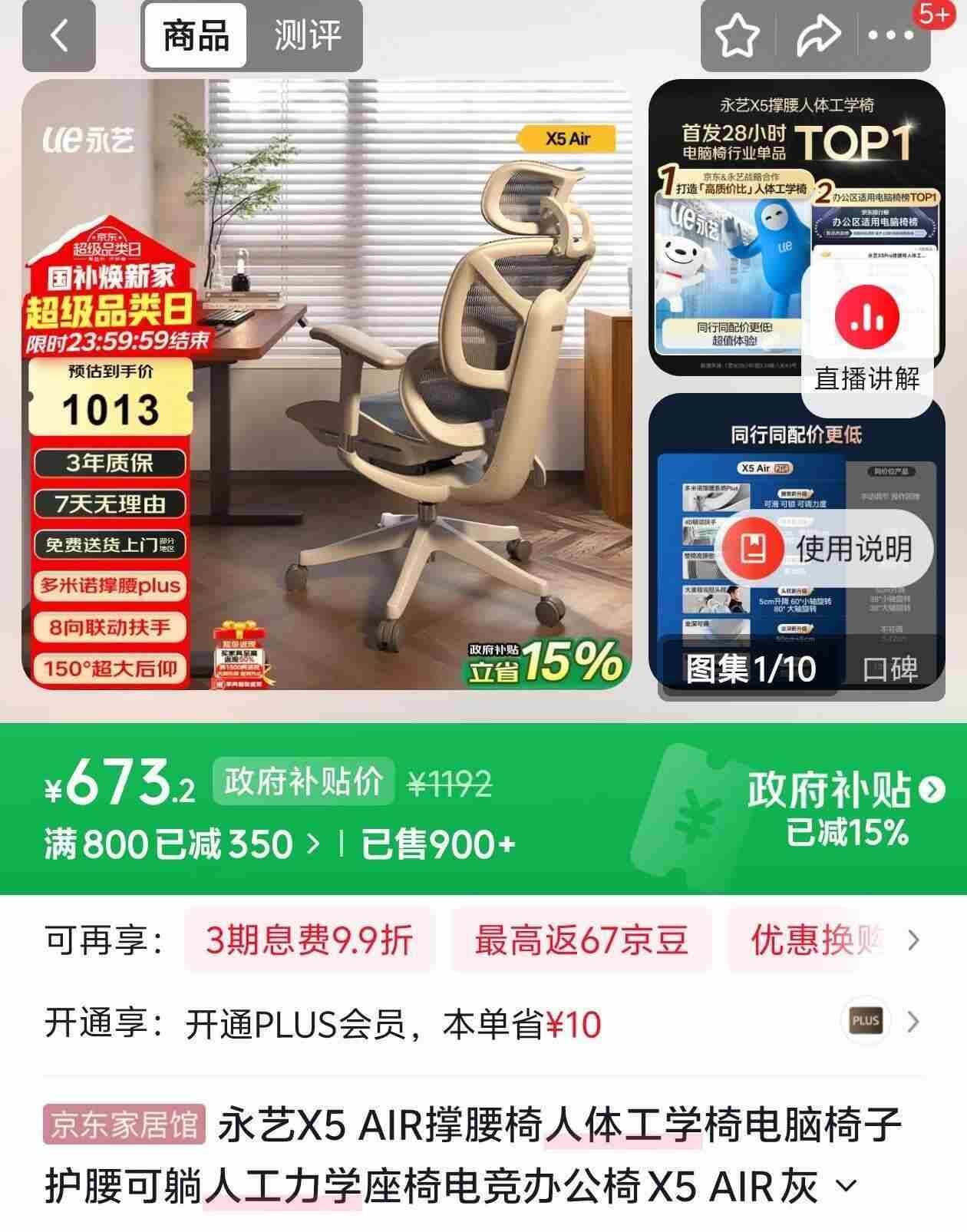Open the more options menu
Image resolution: width=967 pixels, height=1232 pixels.
pyautogui.click(x=890, y=35)
